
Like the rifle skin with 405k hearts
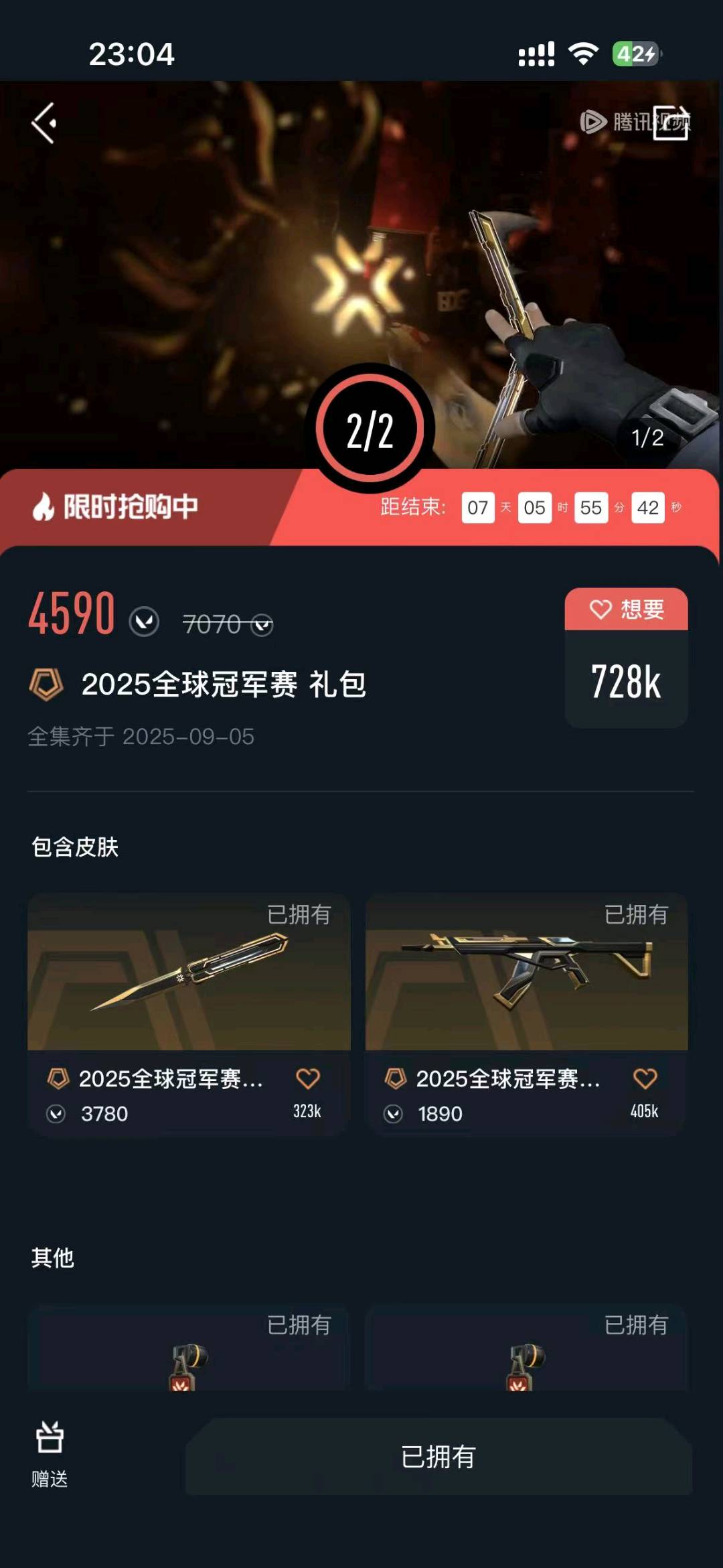click(x=645, y=1078)
